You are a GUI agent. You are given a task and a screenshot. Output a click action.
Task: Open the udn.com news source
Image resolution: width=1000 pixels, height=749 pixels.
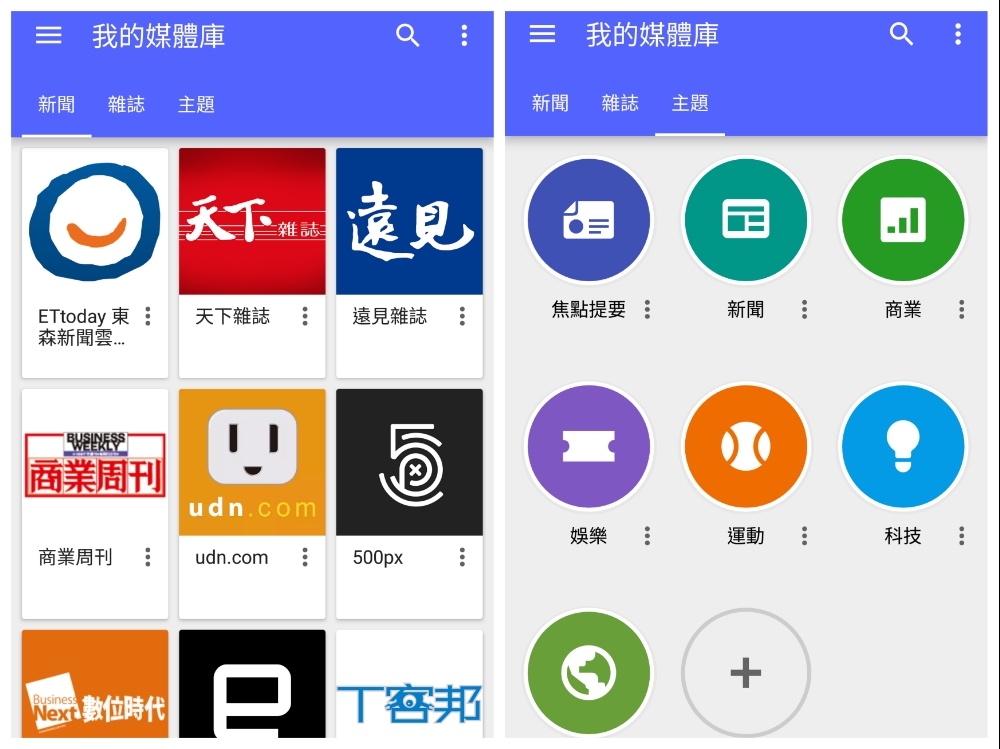252,463
